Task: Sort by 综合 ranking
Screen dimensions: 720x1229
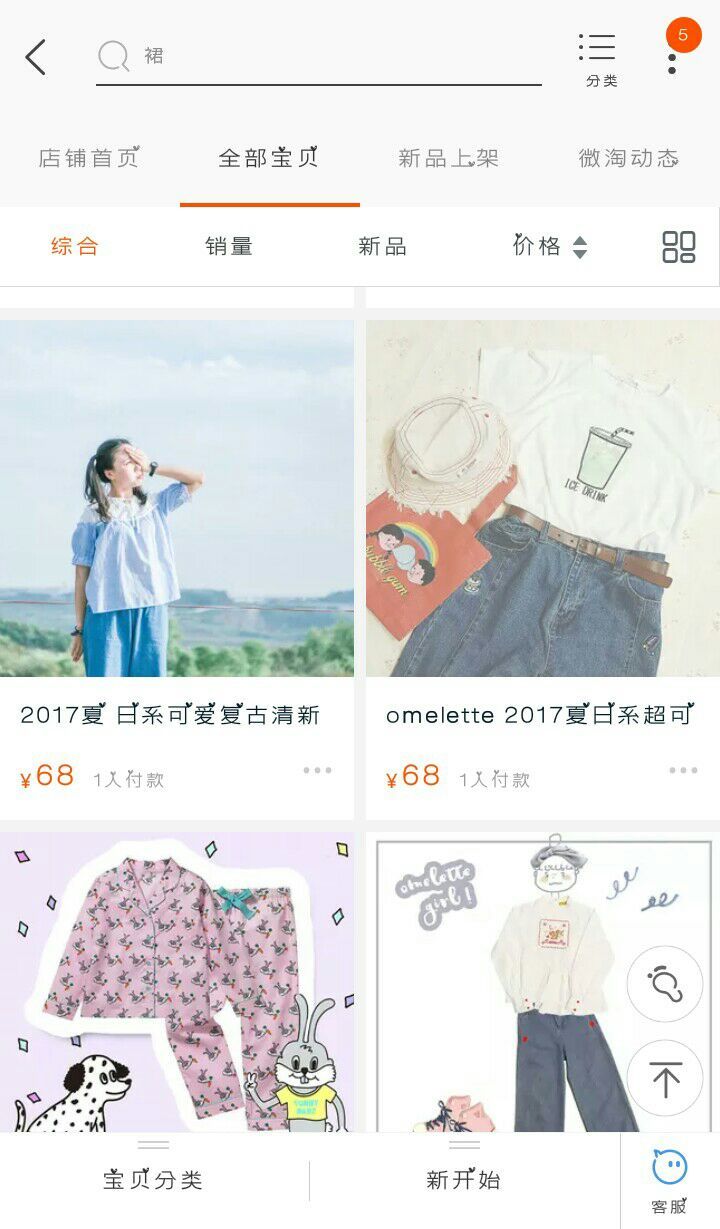Action: click(75, 246)
